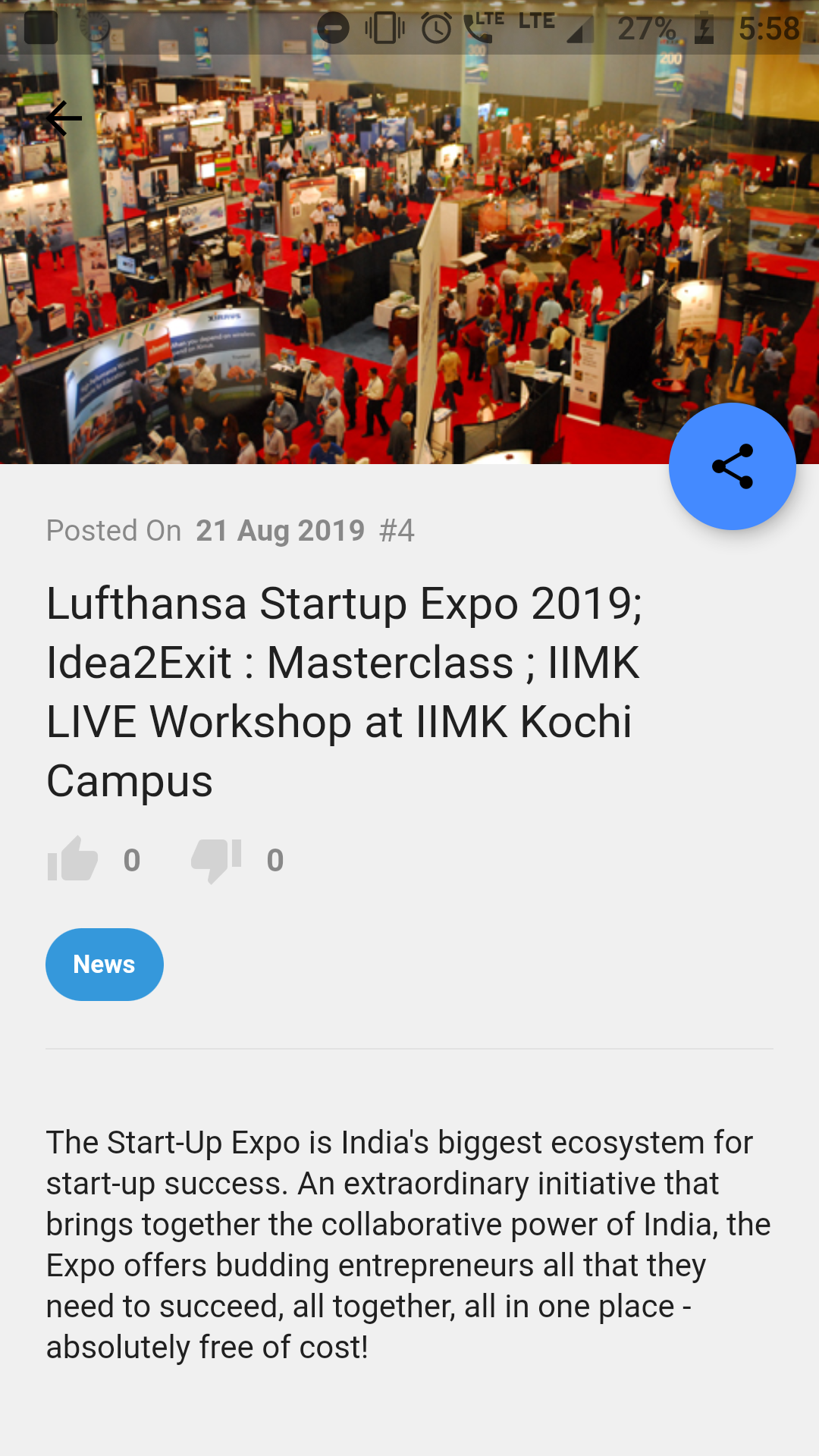Like the article with thumbs up
The height and width of the screenshot is (1456, 819).
click(73, 859)
